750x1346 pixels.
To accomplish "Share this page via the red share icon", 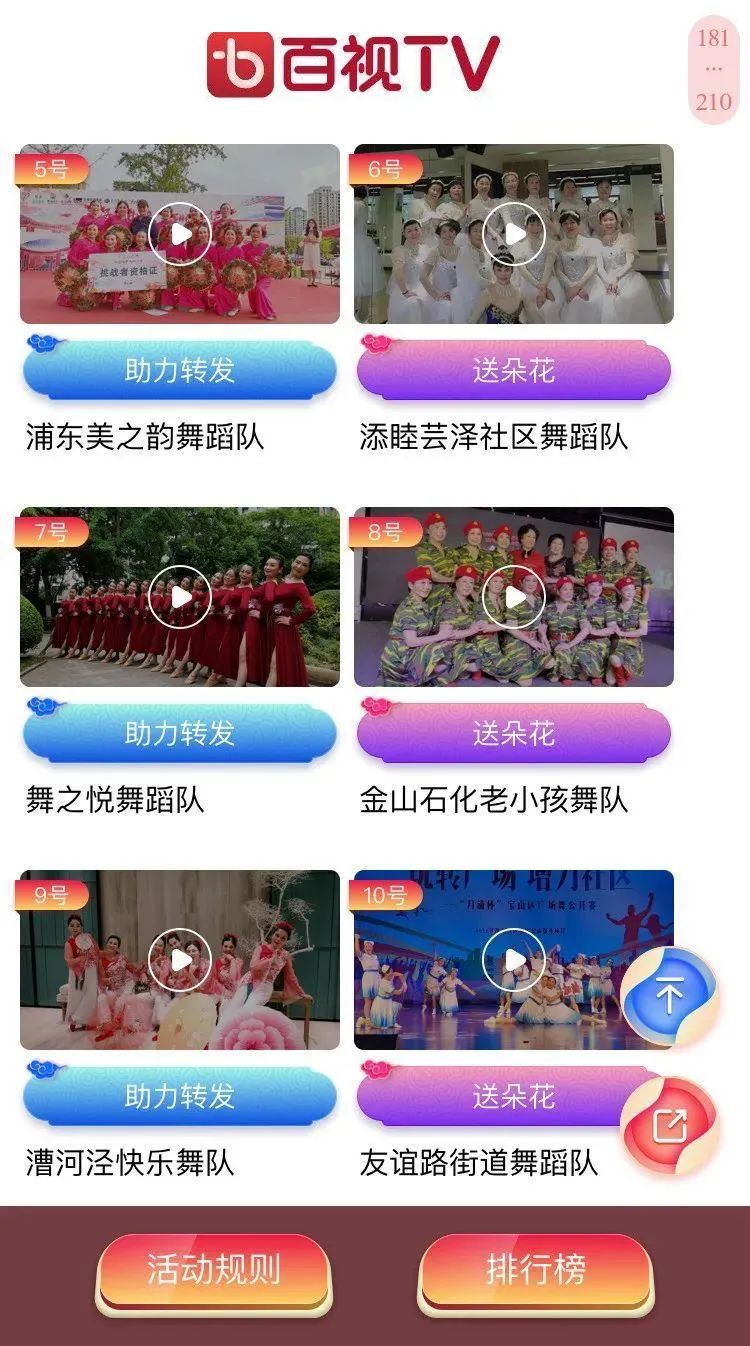I will click(x=669, y=1125).
